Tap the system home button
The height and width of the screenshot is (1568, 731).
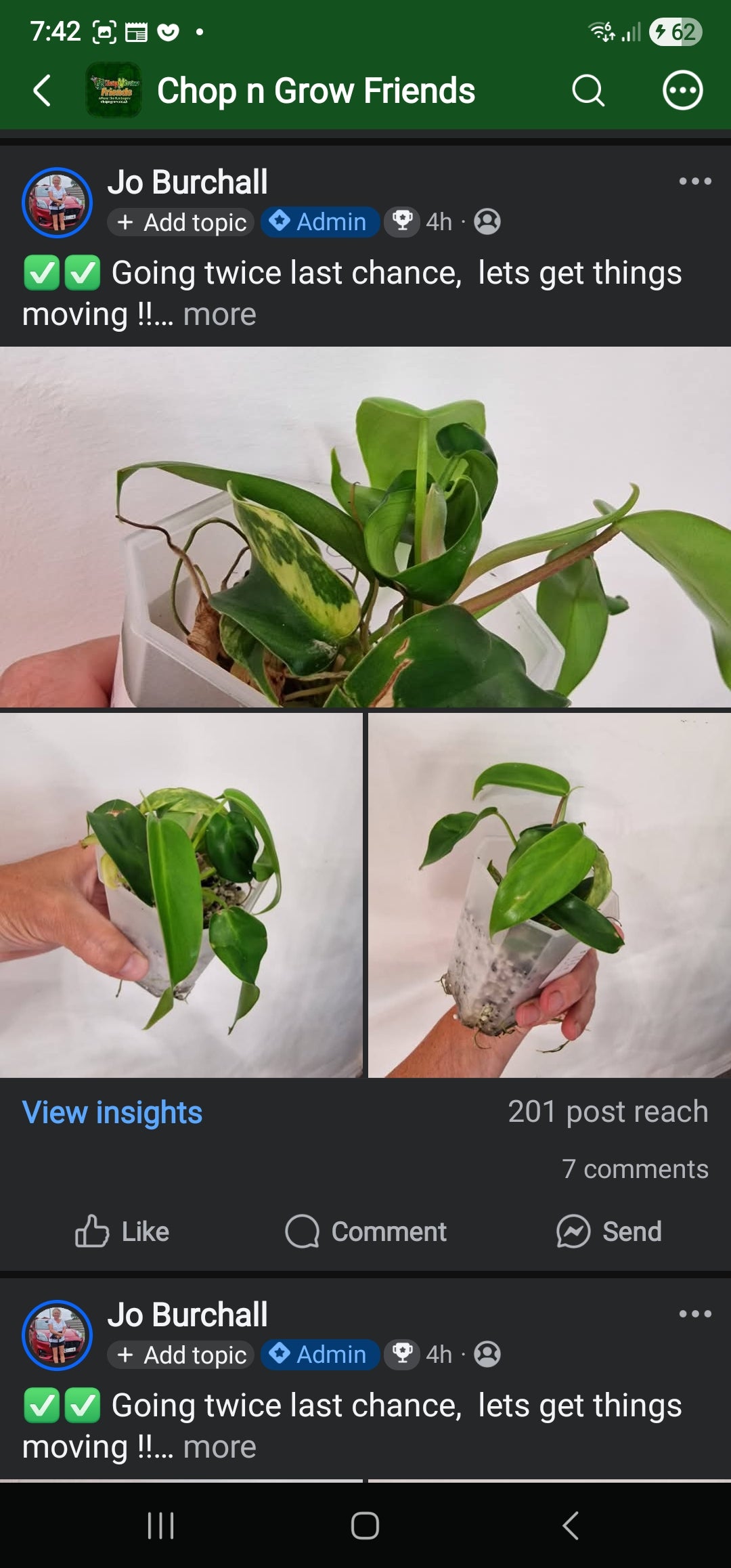click(365, 1525)
